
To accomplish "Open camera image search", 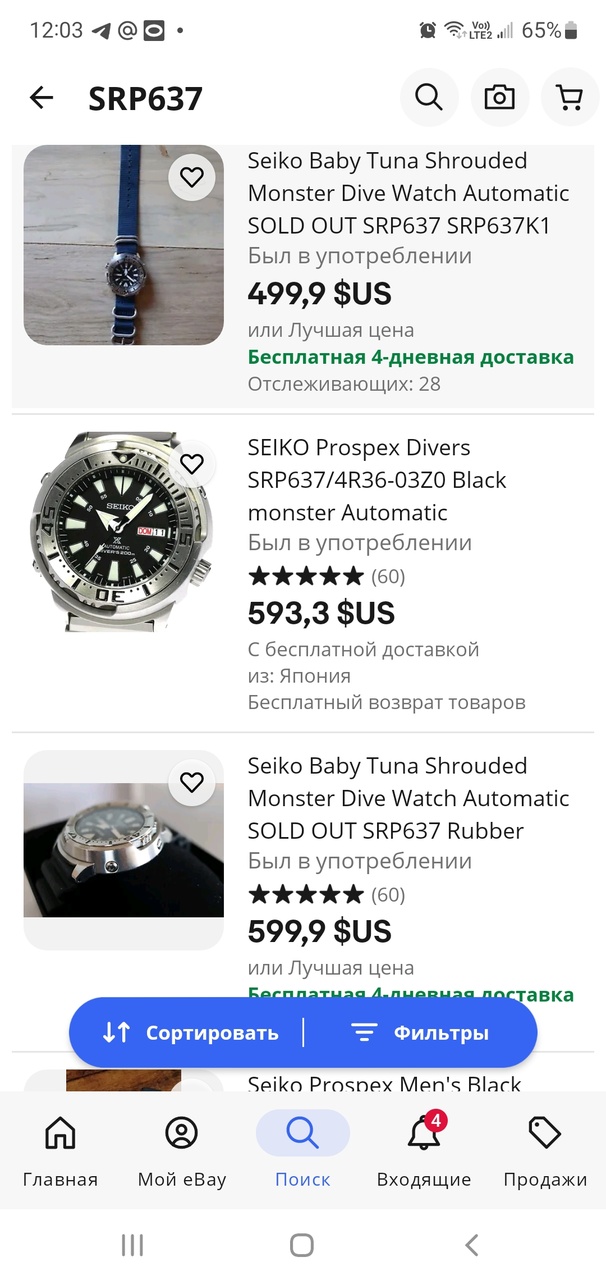I will (499, 97).
